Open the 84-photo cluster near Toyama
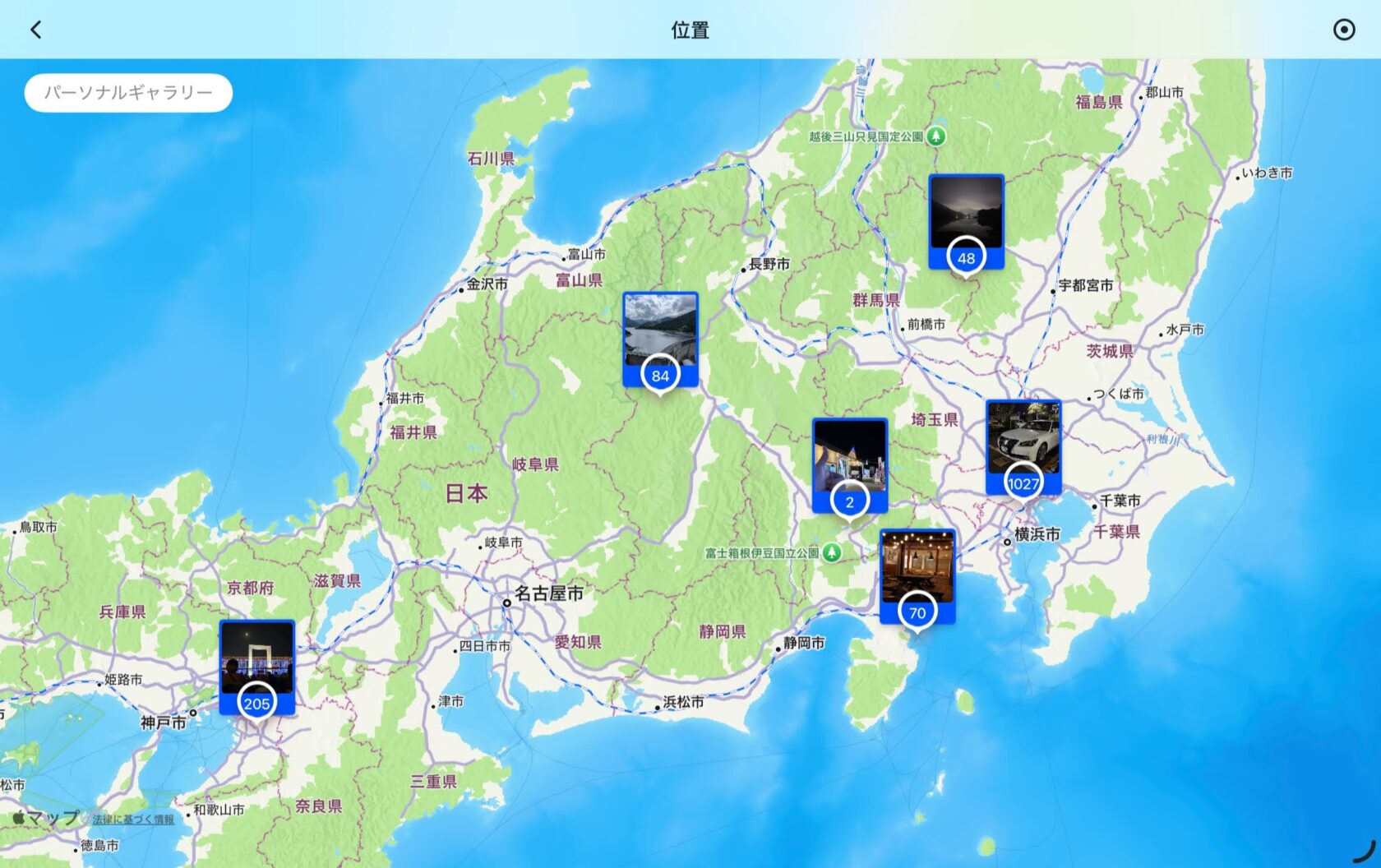1381x868 pixels. [x=660, y=339]
